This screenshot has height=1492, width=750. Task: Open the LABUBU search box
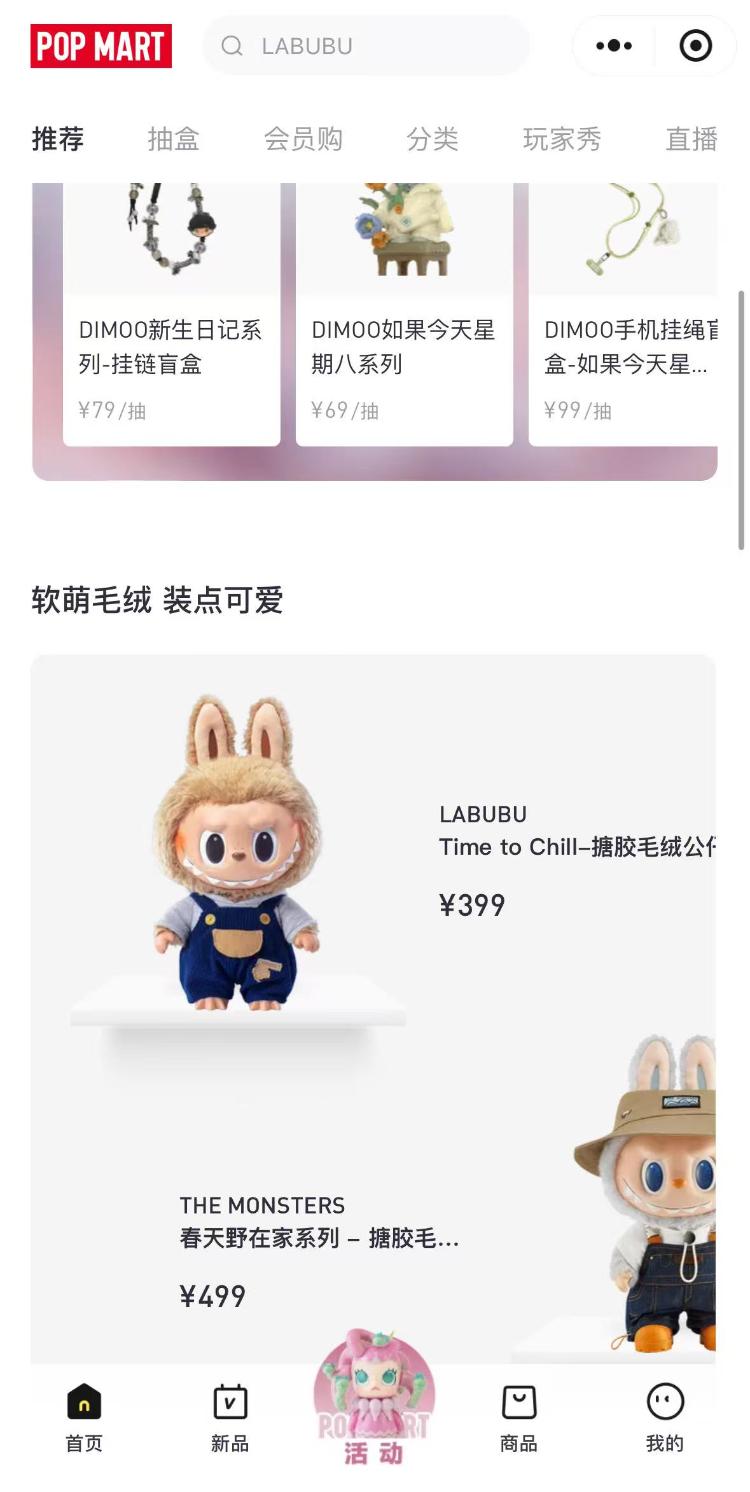pos(365,46)
